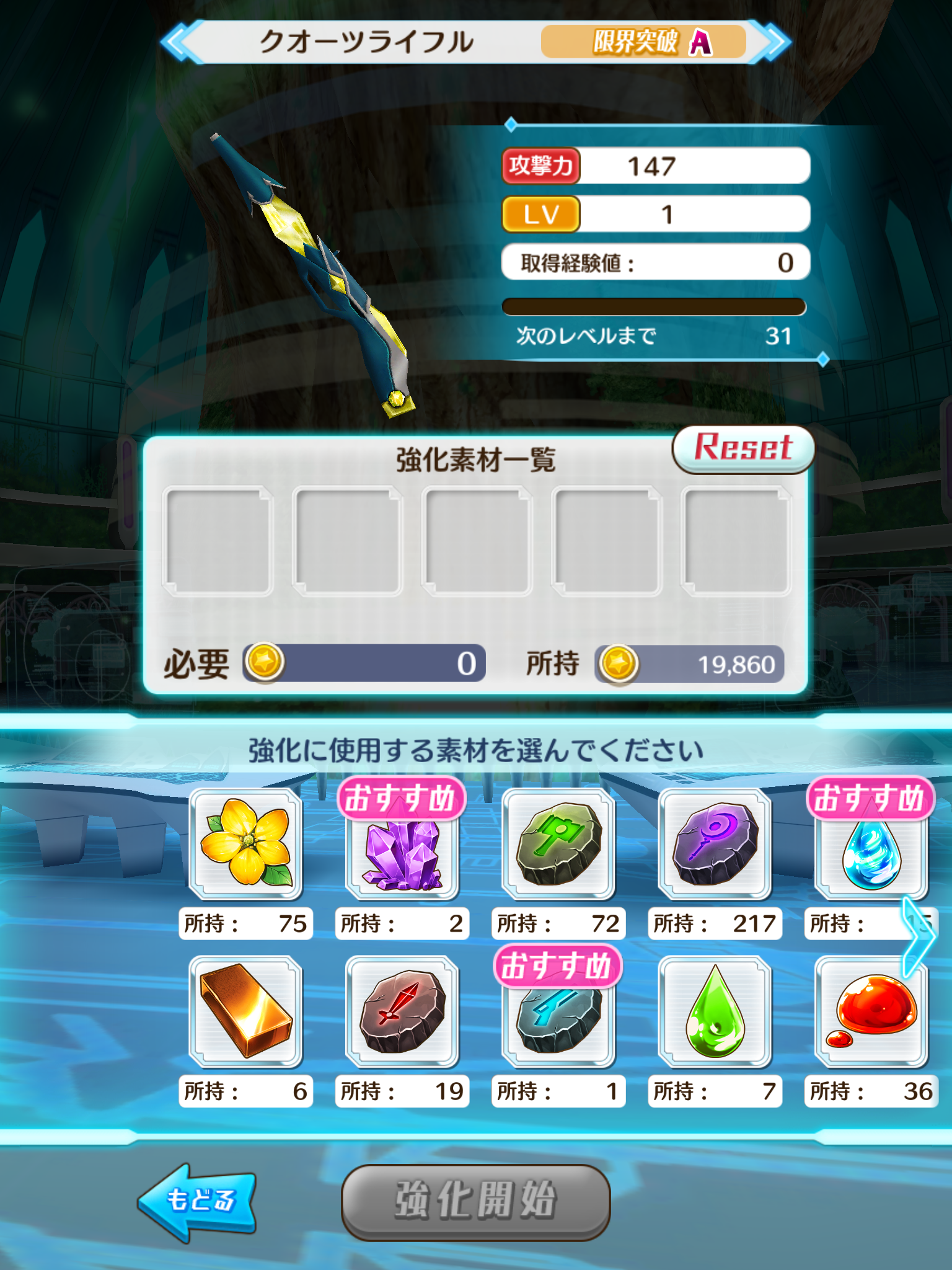Viewport: 952px width, 1270px height.
Task: Choose the red slime material
Action: click(870, 1011)
